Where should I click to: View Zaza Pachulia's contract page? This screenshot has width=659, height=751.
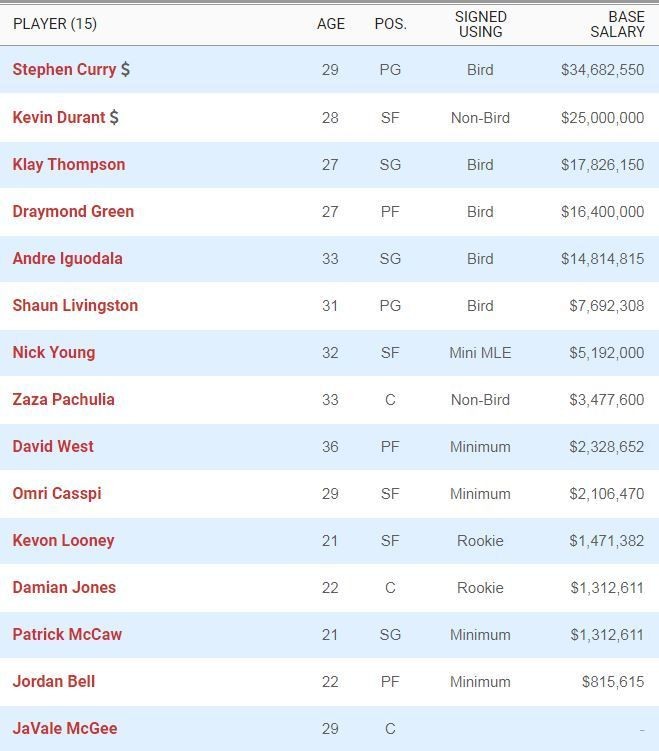(63, 399)
